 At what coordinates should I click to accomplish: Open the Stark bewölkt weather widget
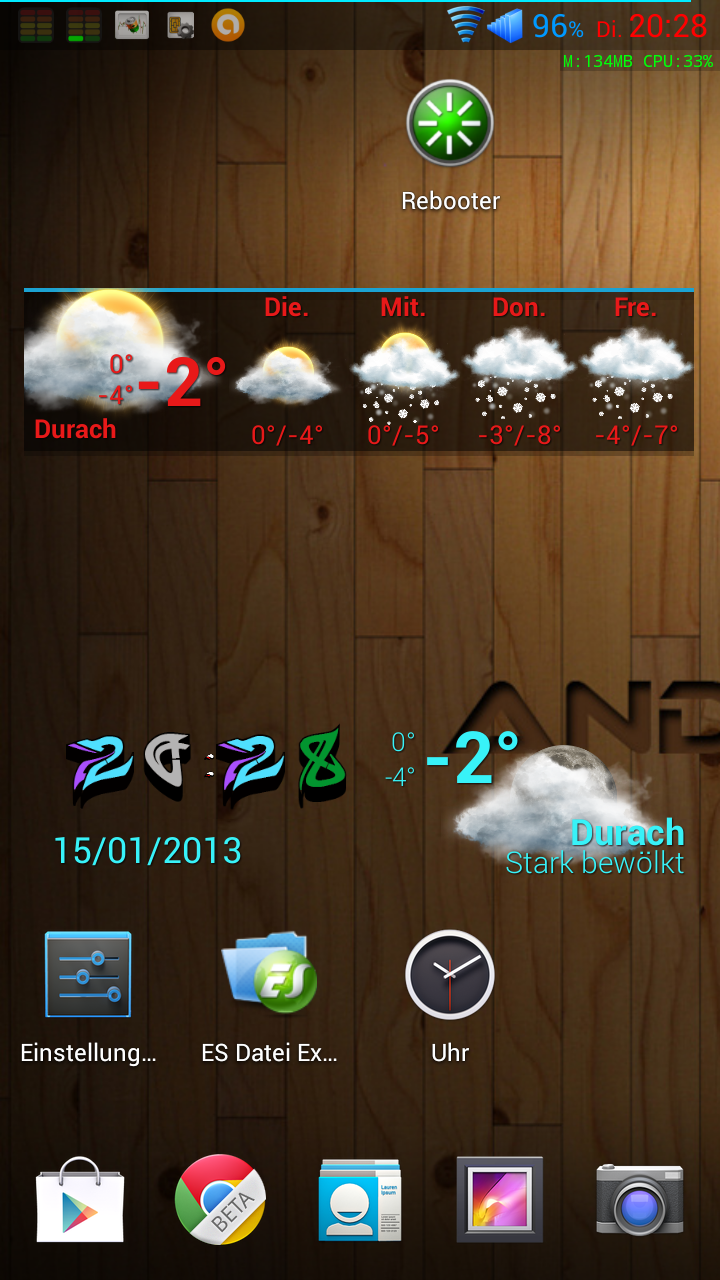click(538, 800)
